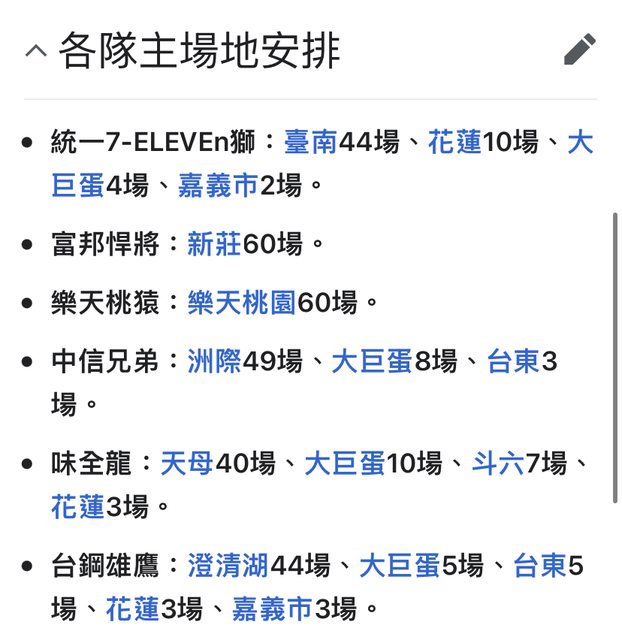Screen dimensions: 622x640
Task: Open 嘉義市 link in the 台鋼雄鷹 row
Action: coord(272,608)
